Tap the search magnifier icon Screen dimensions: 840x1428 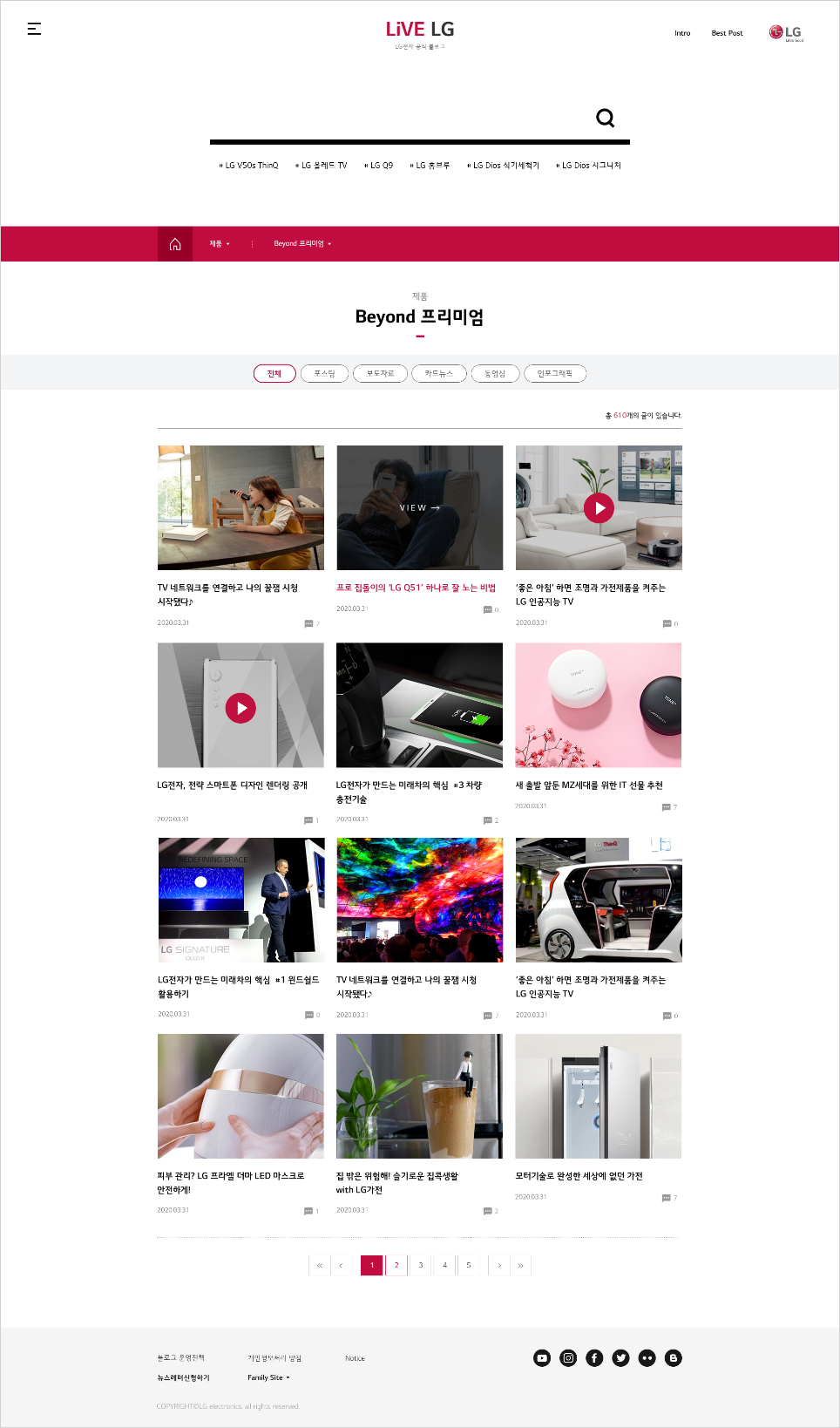point(605,118)
